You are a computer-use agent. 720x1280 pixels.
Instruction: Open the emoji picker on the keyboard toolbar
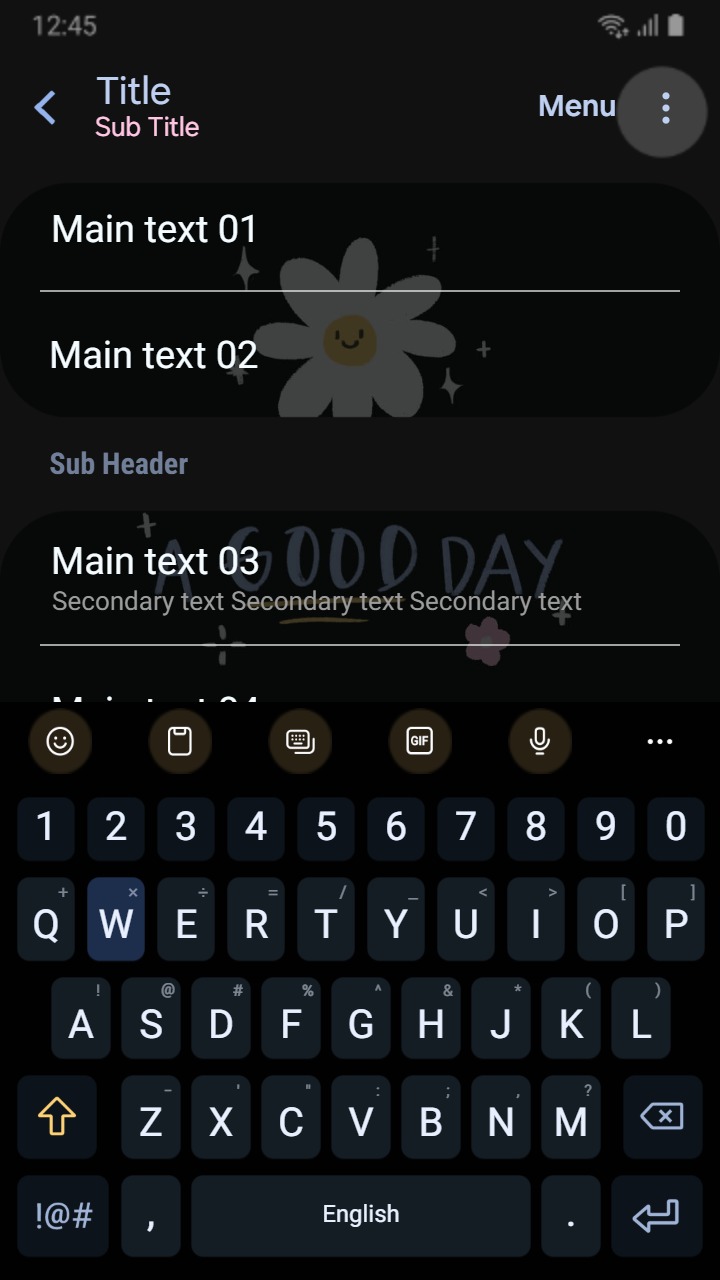(60, 741)
